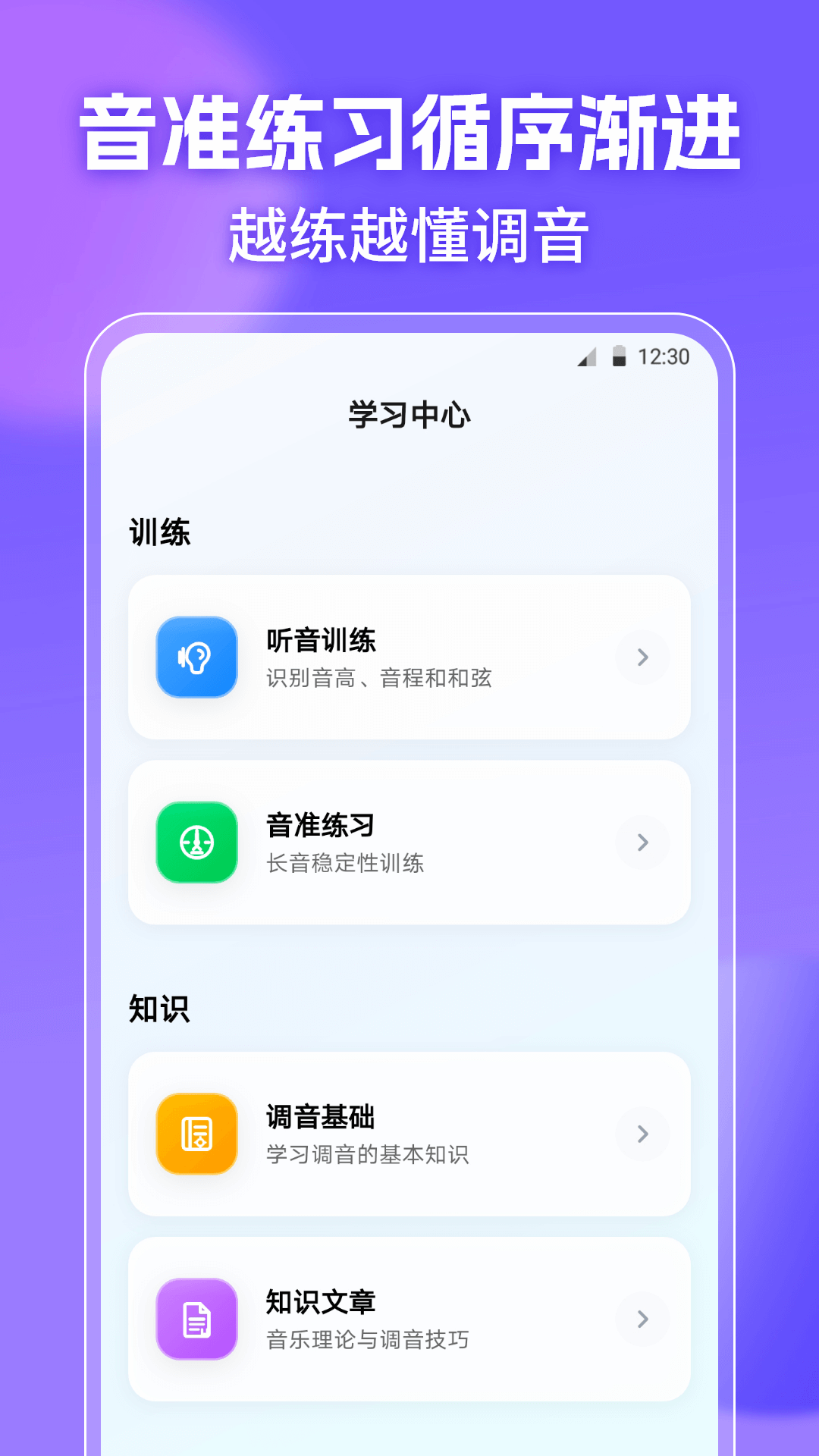This screenshot has height=1456, width=819.
Task: Select the blue 听音训练 ear icon
Action: tap(196, 657)
